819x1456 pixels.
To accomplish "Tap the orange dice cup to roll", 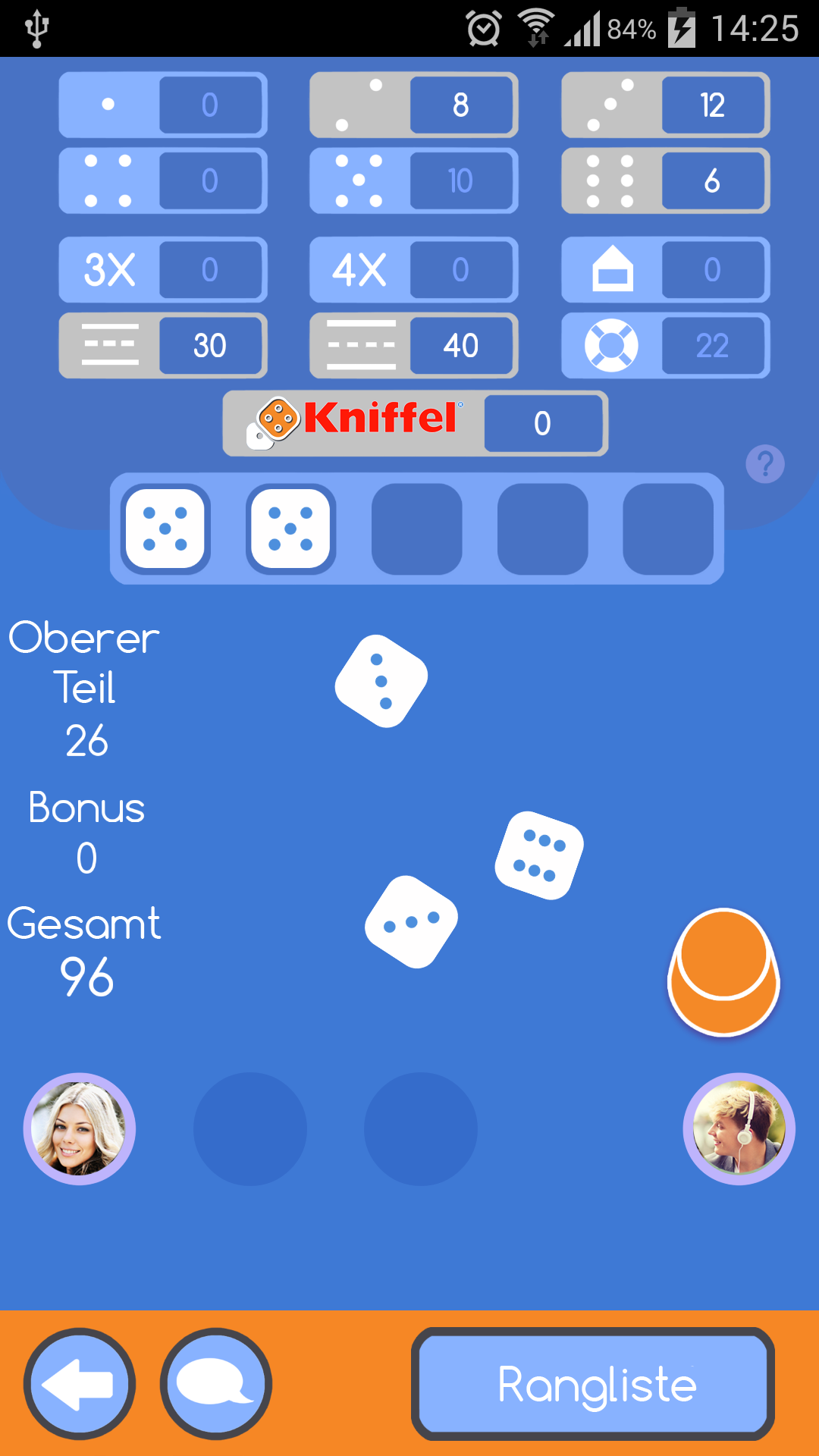I will click(x=723, y=971).
